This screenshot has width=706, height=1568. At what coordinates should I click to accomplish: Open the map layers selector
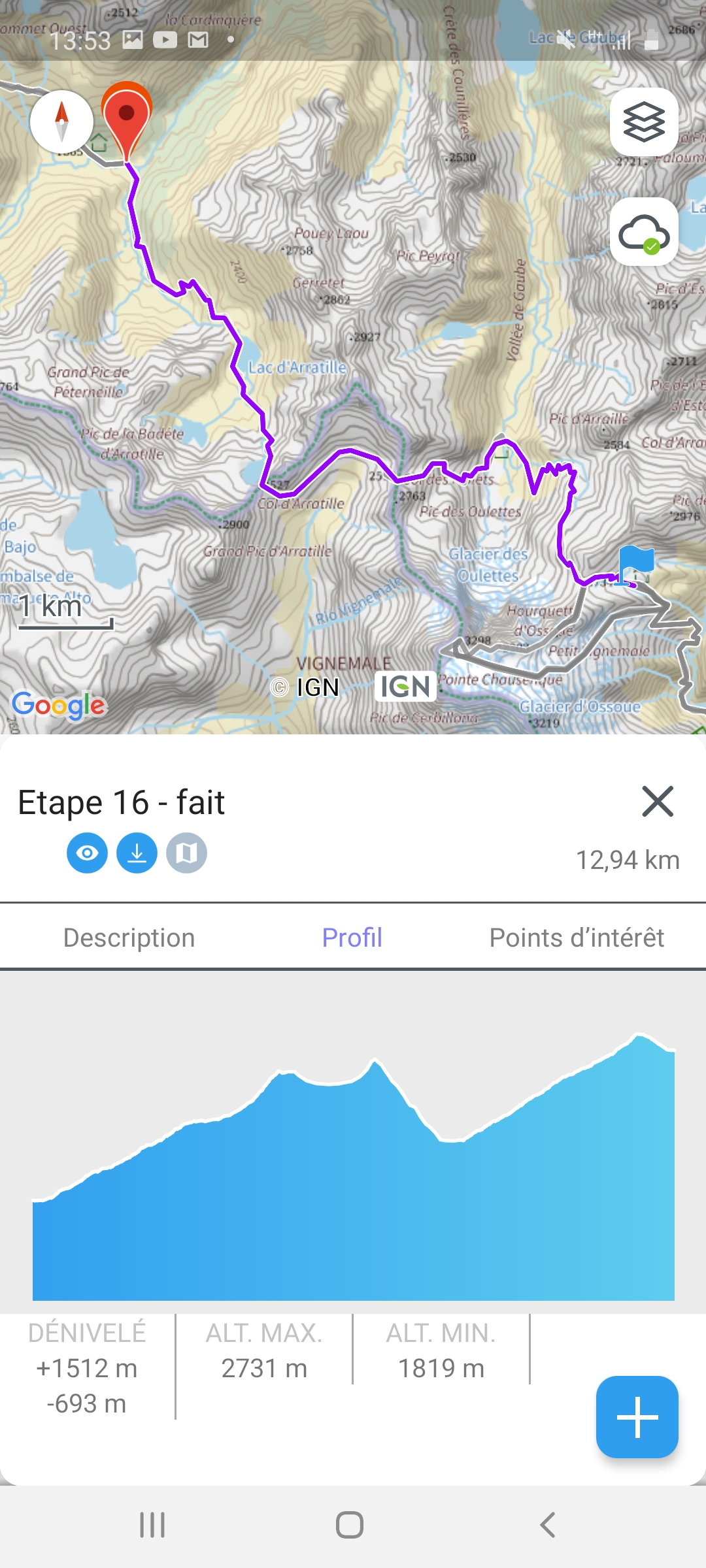click(644, 122)
